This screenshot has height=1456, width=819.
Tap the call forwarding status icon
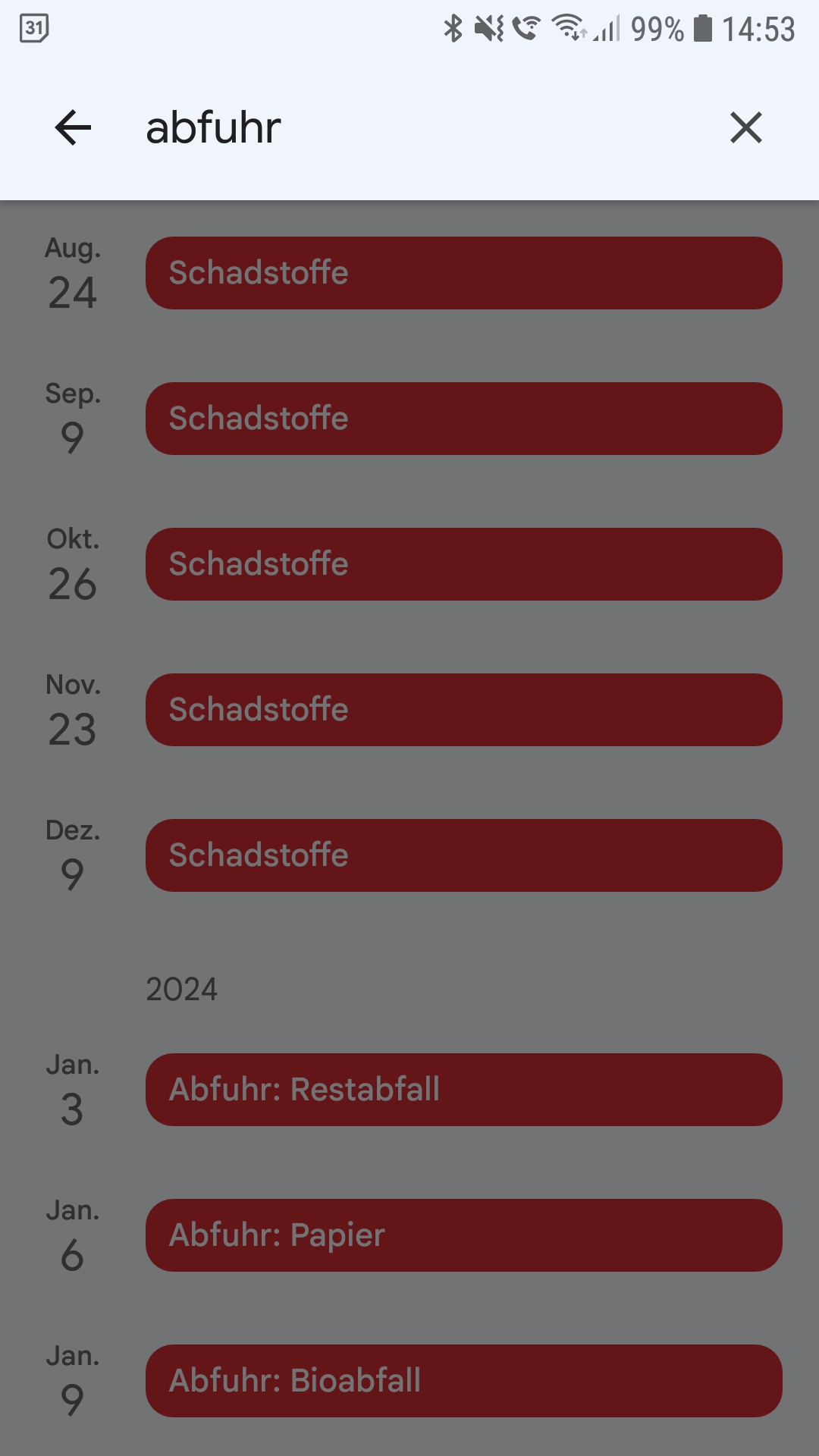[527, 28]
